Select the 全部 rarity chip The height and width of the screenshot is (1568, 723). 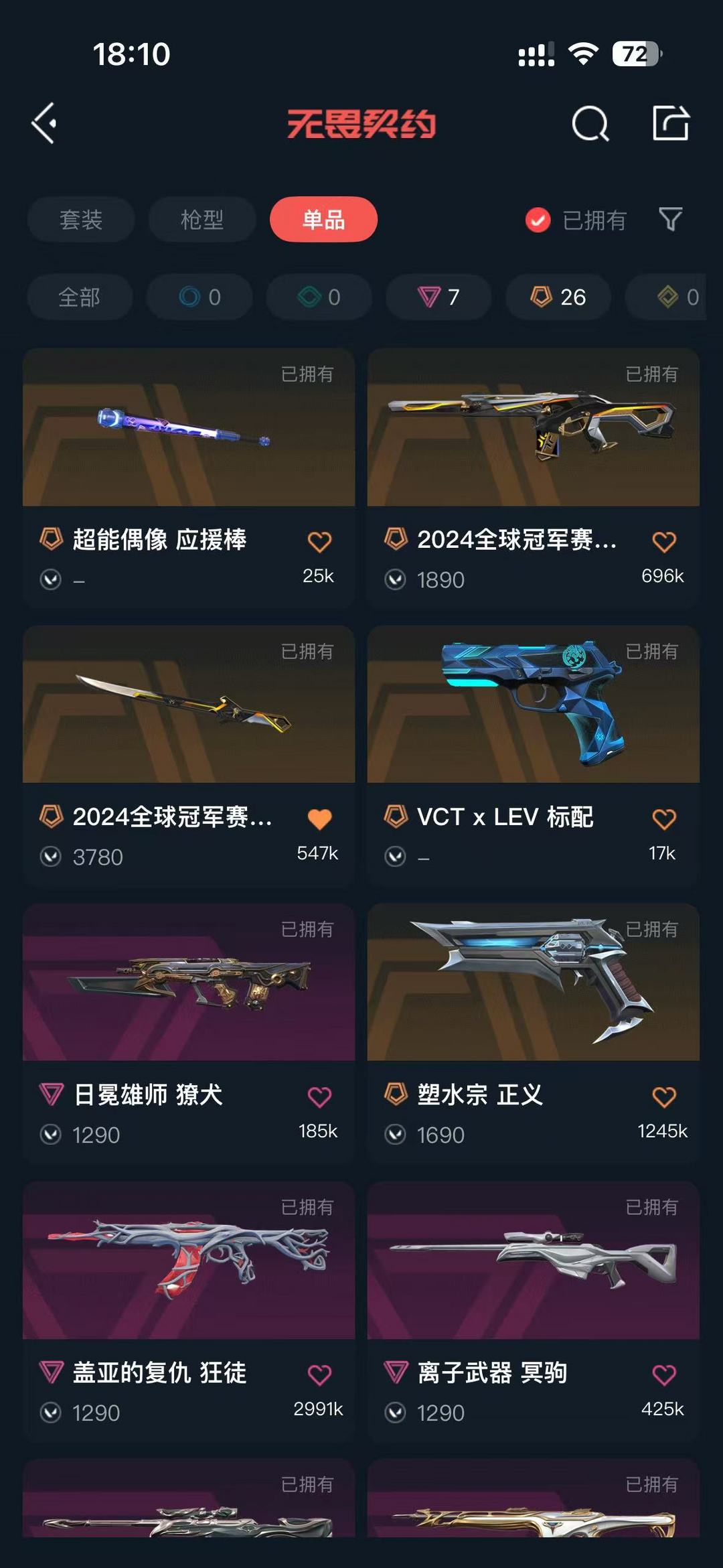(80, 297)
